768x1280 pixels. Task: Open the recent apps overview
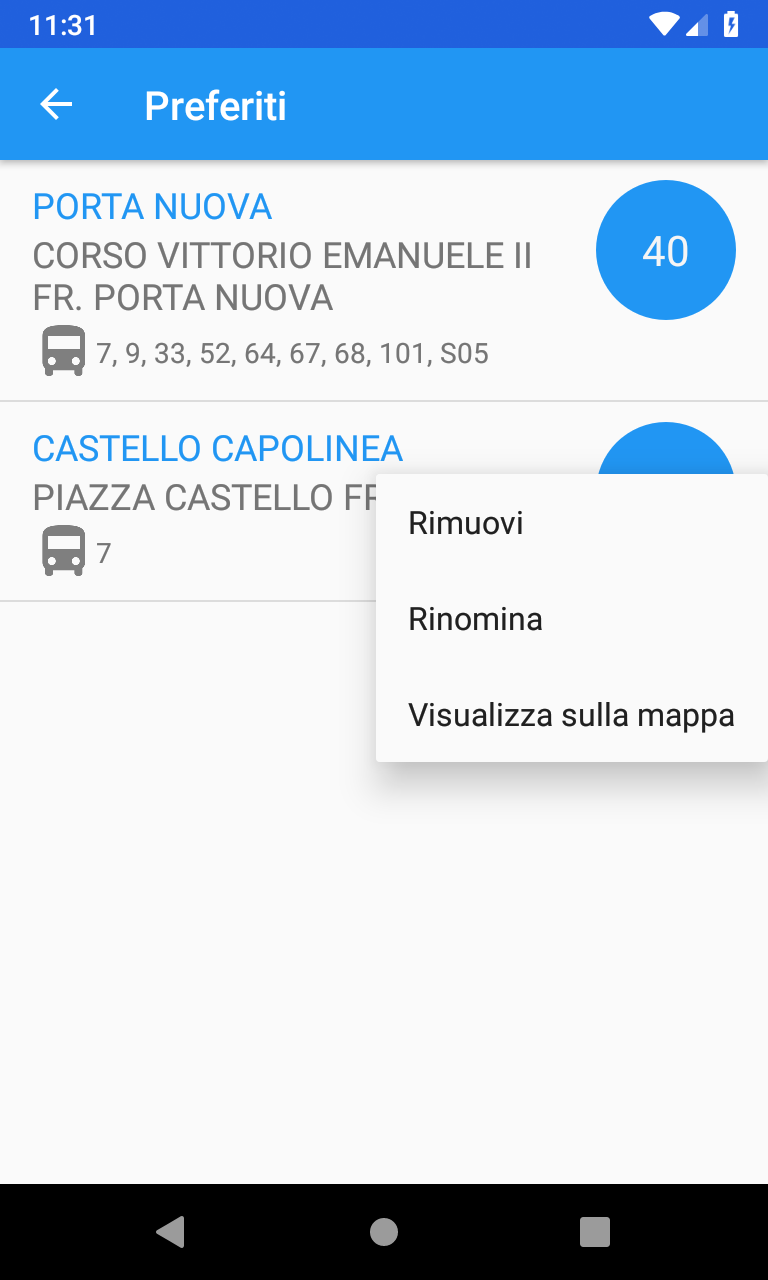tap(595, 1232)
